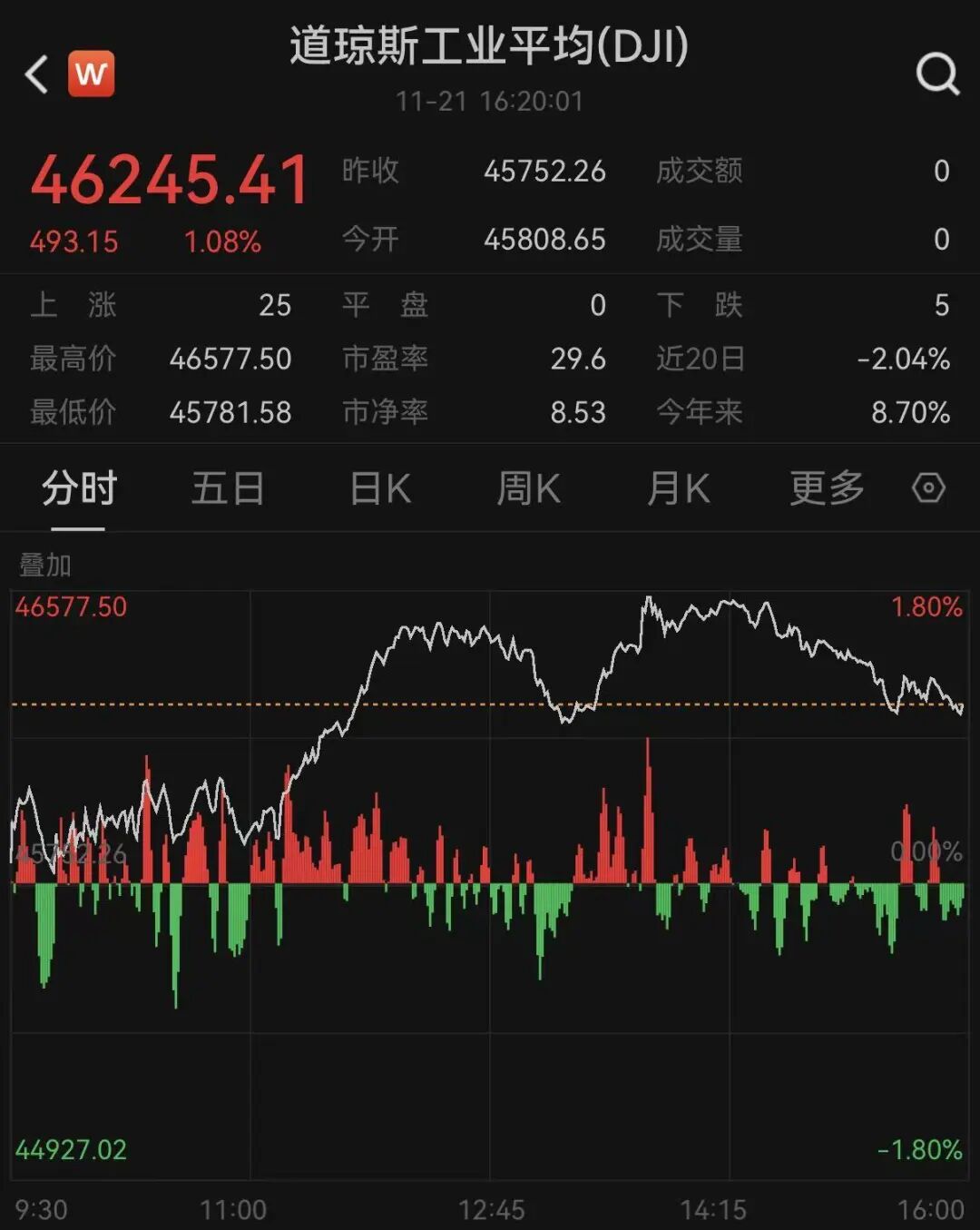Go back using the arrow icon
The height and width of the screenshot is (1230, 980).
click(36, 74)
